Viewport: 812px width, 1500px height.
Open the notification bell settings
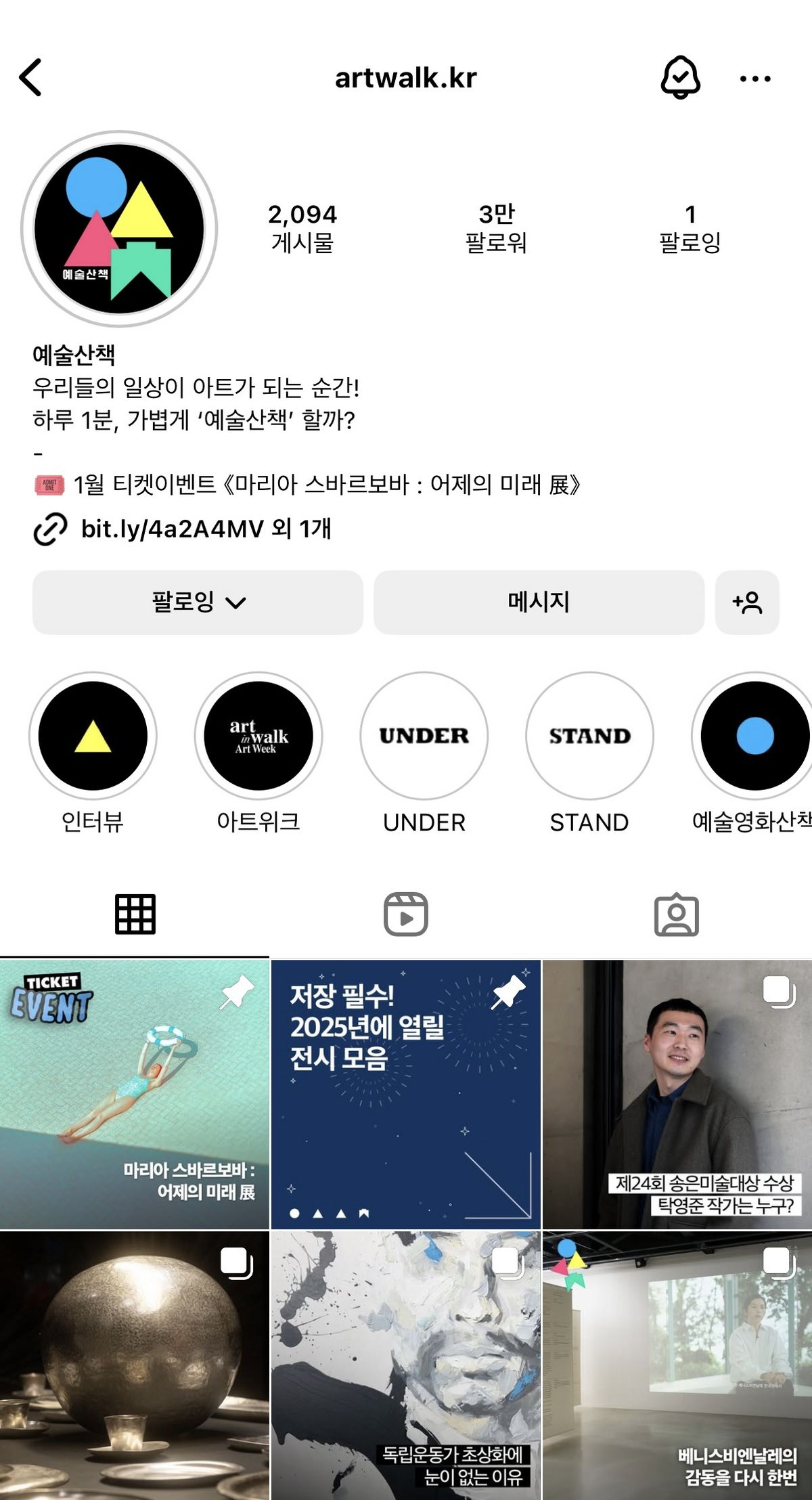(x=680, y=78)
